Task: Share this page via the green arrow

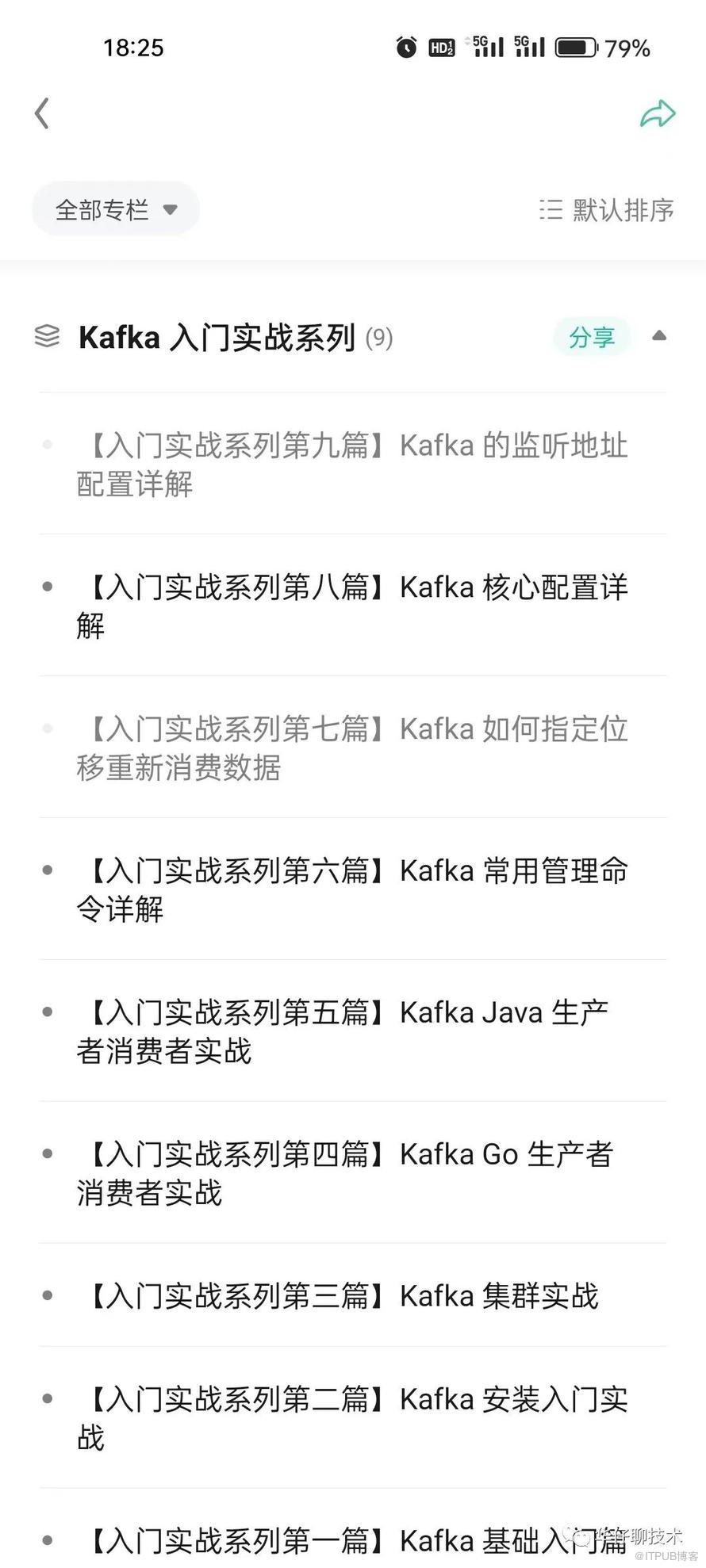Action: coord(657,114)
